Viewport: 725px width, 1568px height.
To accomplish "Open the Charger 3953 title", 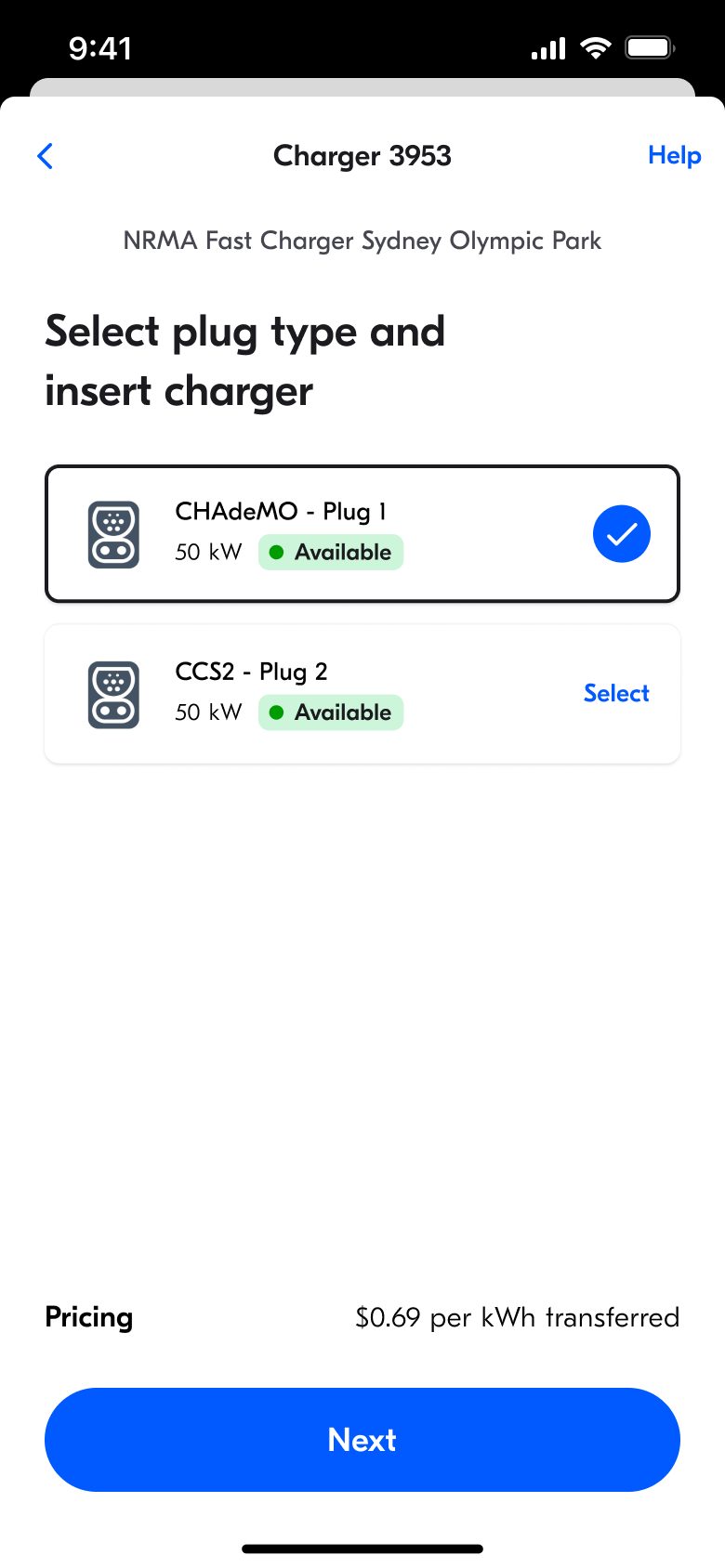I will [x=362, y=155].
